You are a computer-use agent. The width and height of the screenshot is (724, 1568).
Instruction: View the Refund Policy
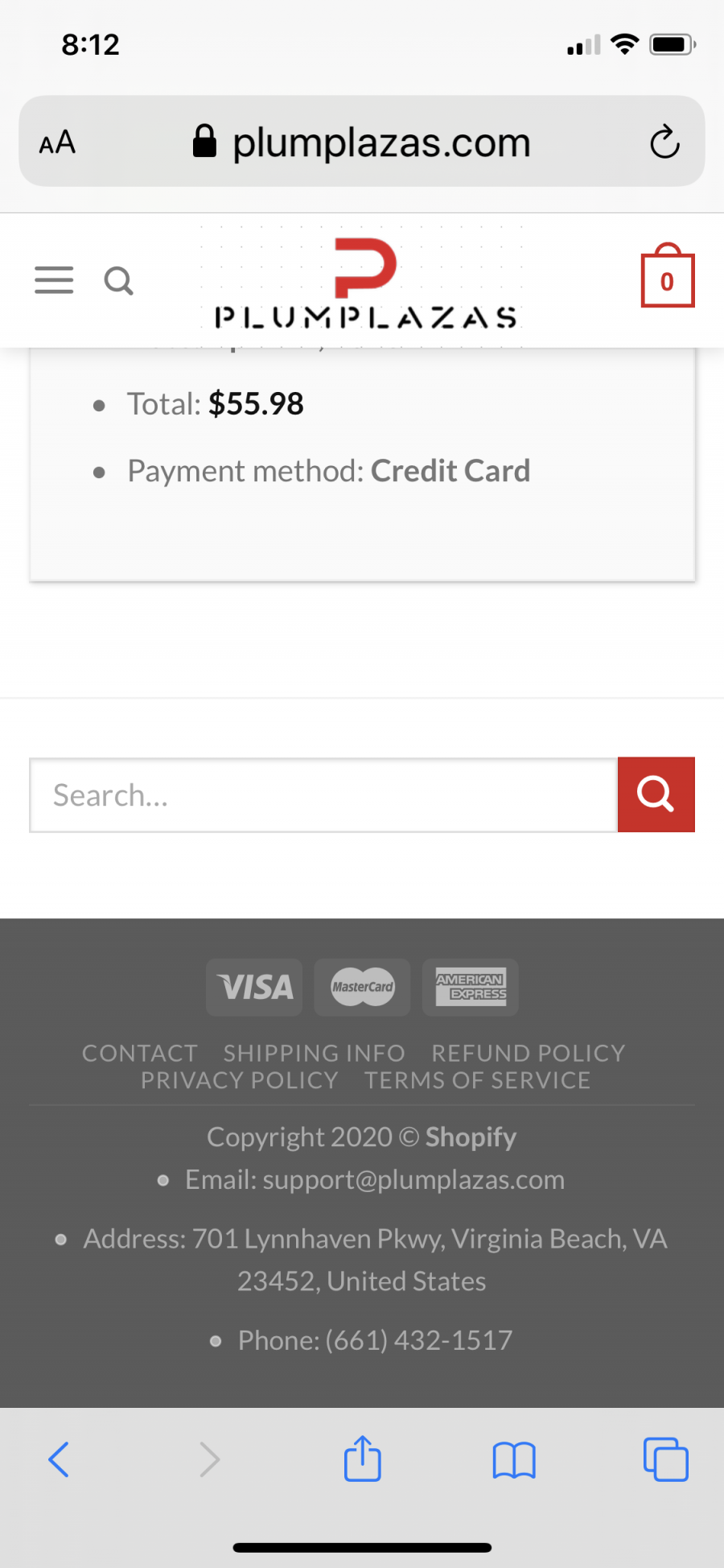point(529,1053)
